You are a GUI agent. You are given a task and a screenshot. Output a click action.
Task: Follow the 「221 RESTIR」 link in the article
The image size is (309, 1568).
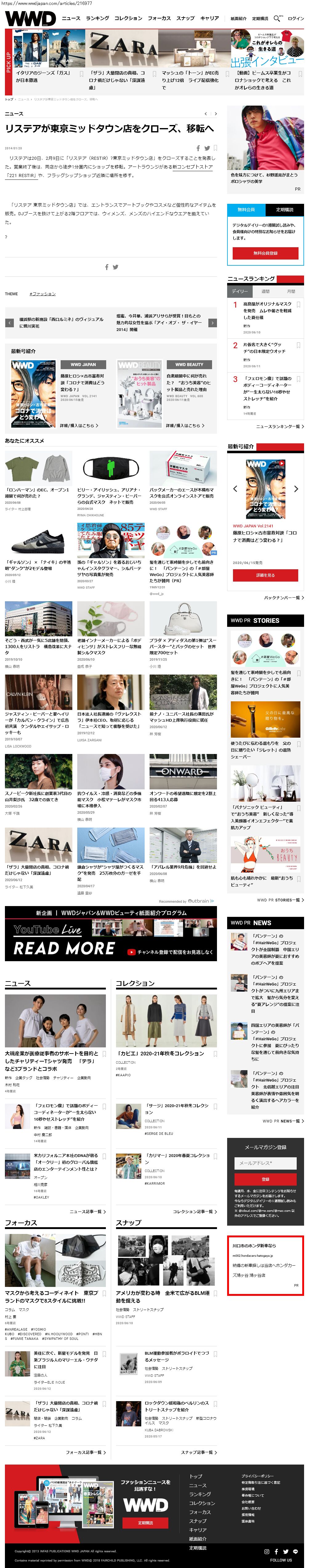point(21,175)
